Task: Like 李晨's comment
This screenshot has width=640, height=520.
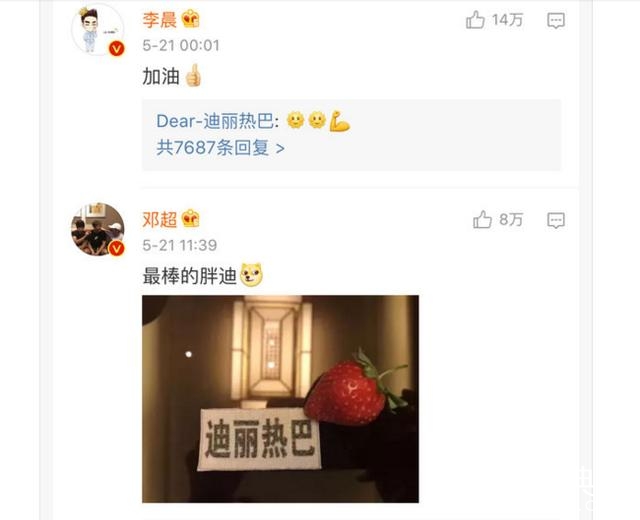Action: 476,20
